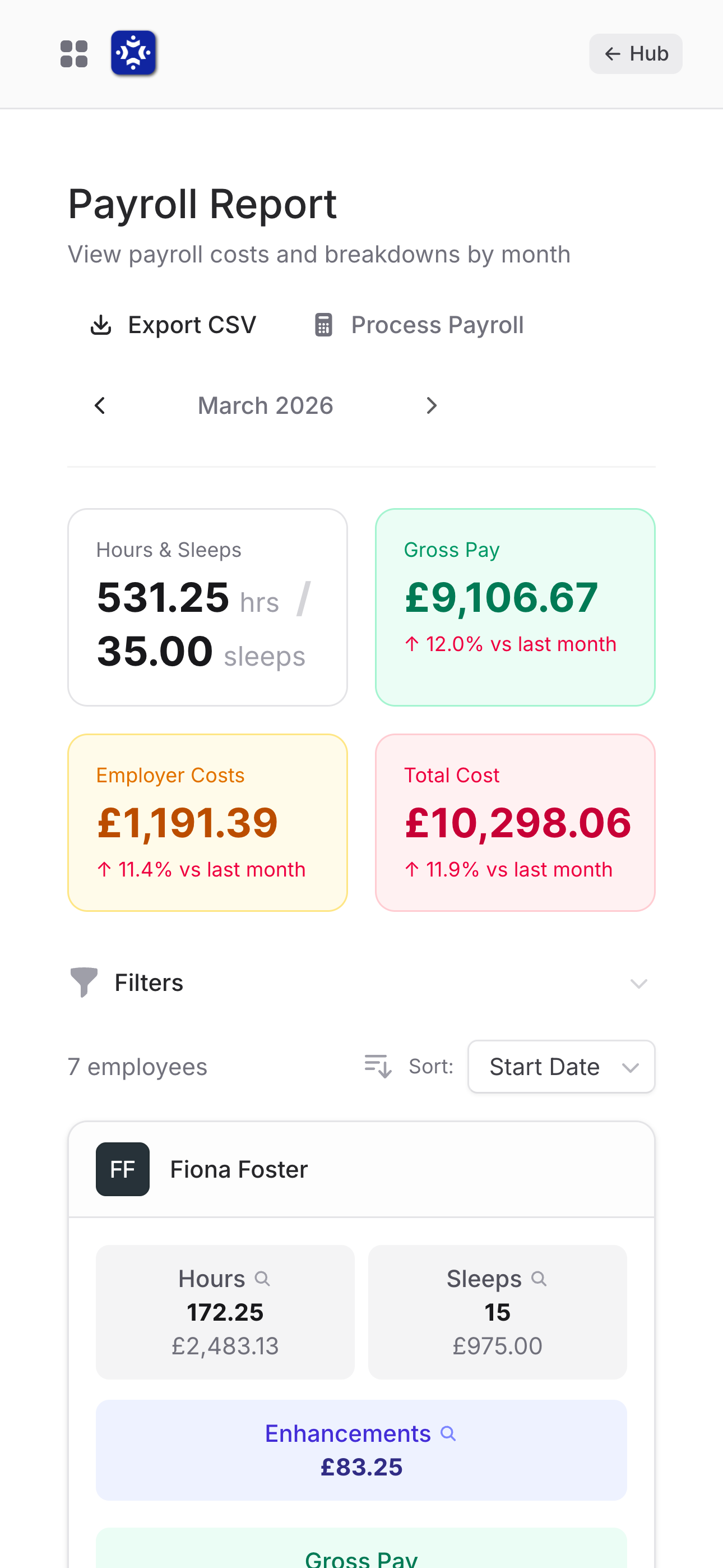
Task: Go to next month with right chevron
Action: tap(432, 405)
